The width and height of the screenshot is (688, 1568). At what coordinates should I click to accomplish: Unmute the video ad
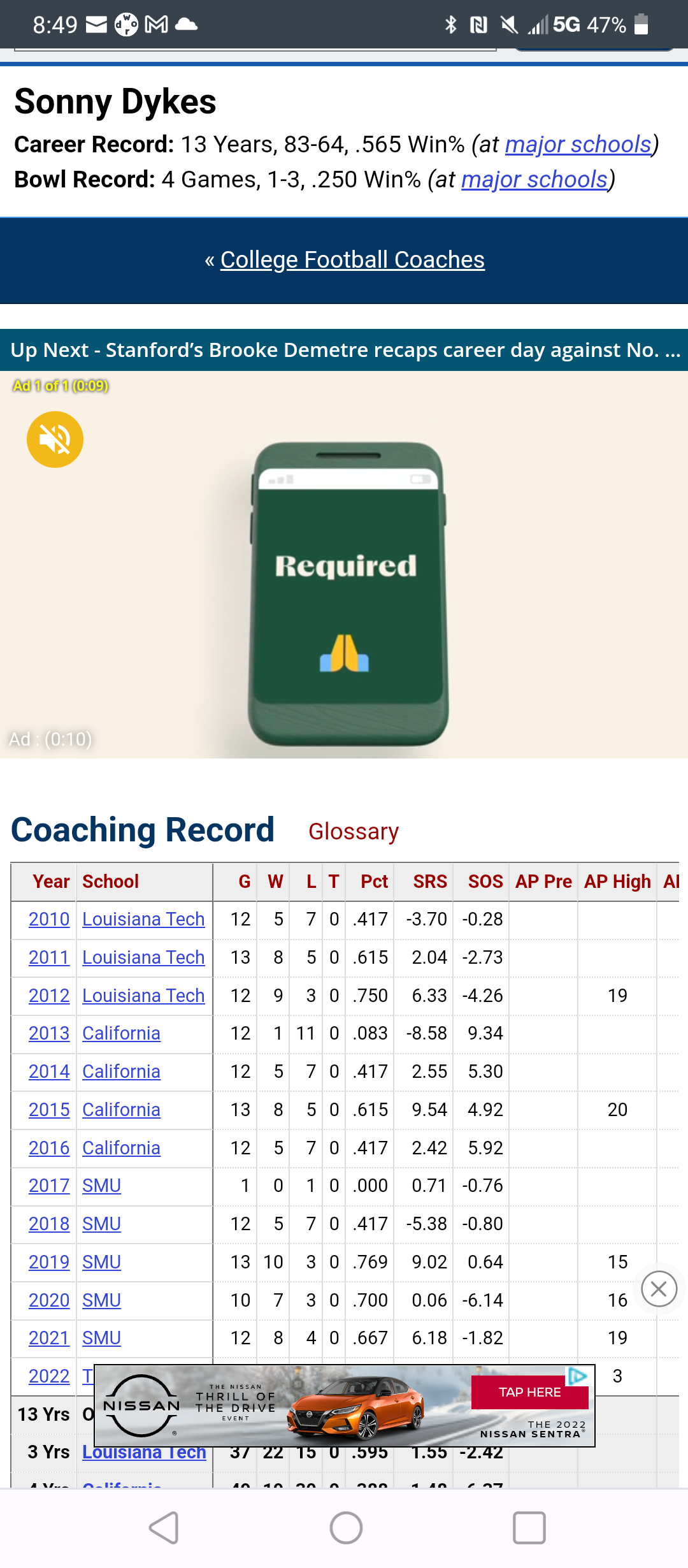coord(55,439)
